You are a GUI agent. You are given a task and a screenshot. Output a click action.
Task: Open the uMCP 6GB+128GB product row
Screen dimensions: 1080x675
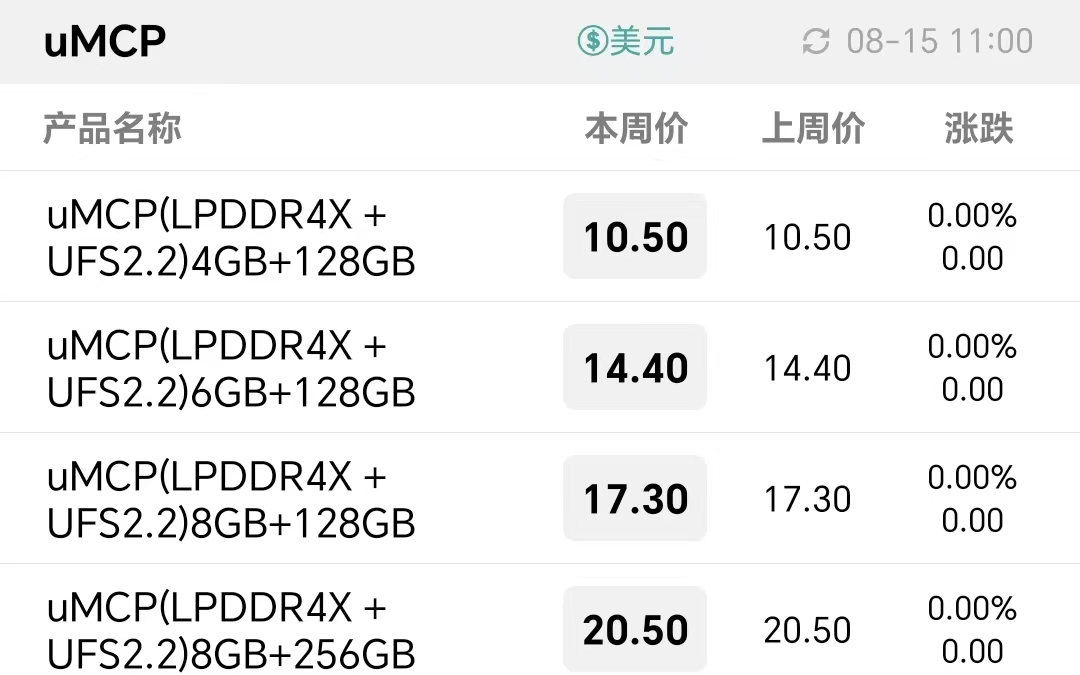(540, 367)
